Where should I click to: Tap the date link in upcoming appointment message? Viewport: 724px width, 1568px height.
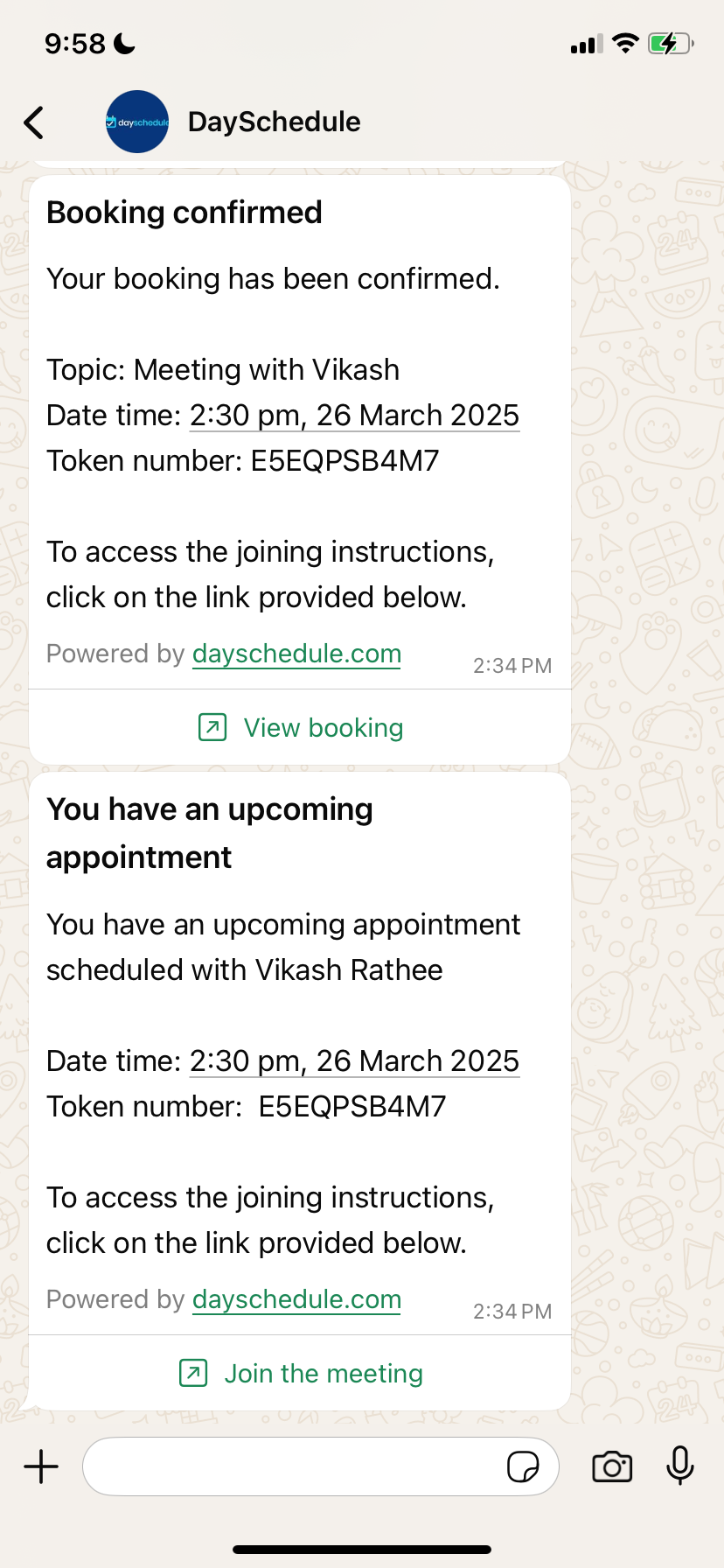click(354, 1061)
